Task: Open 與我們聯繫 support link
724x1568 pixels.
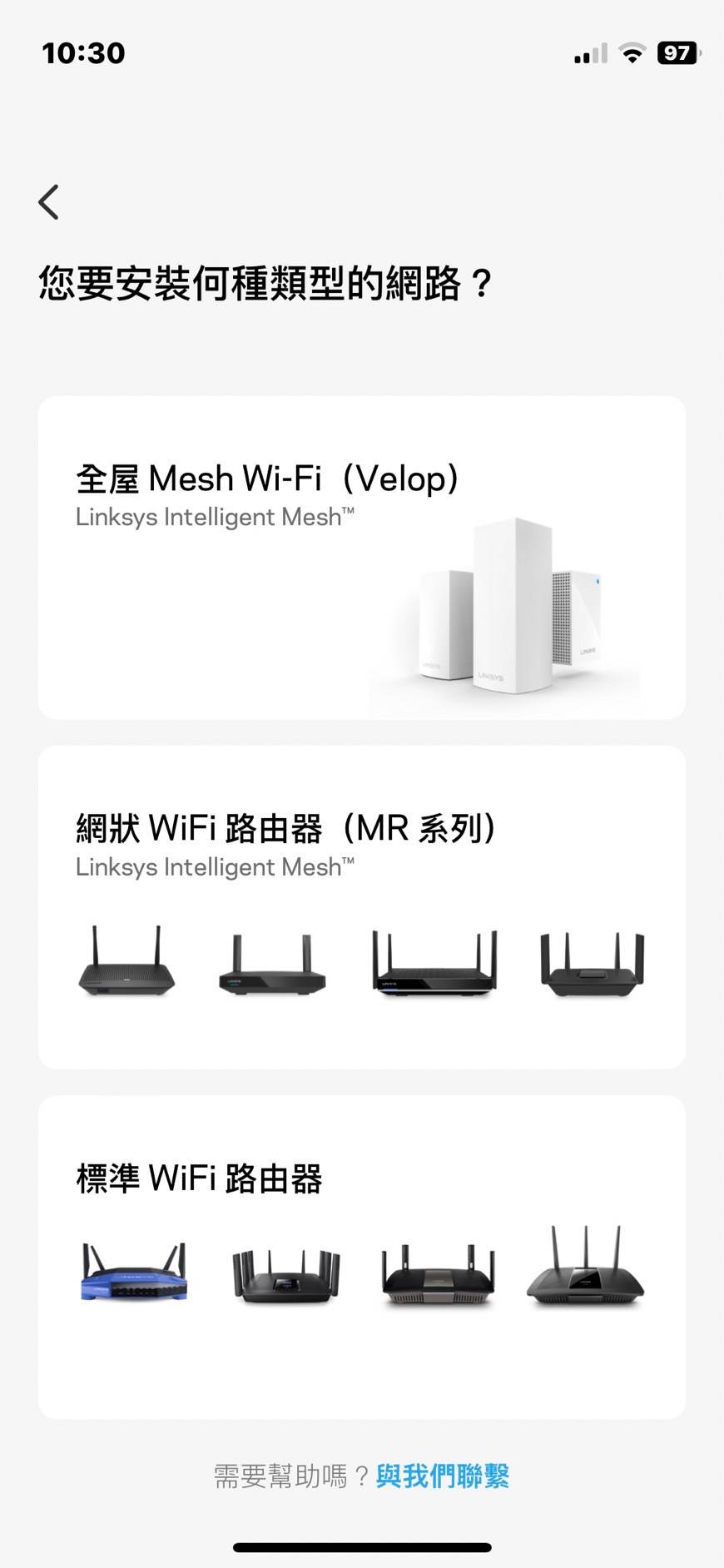Action: pos(444,1475)
